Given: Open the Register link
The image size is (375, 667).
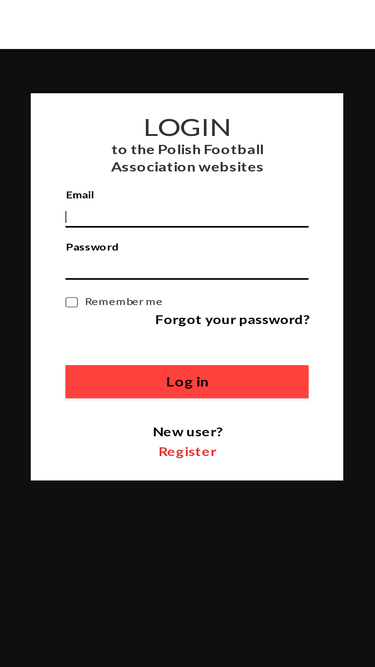Looking at the screenshot, I should [x=188, y=451].
